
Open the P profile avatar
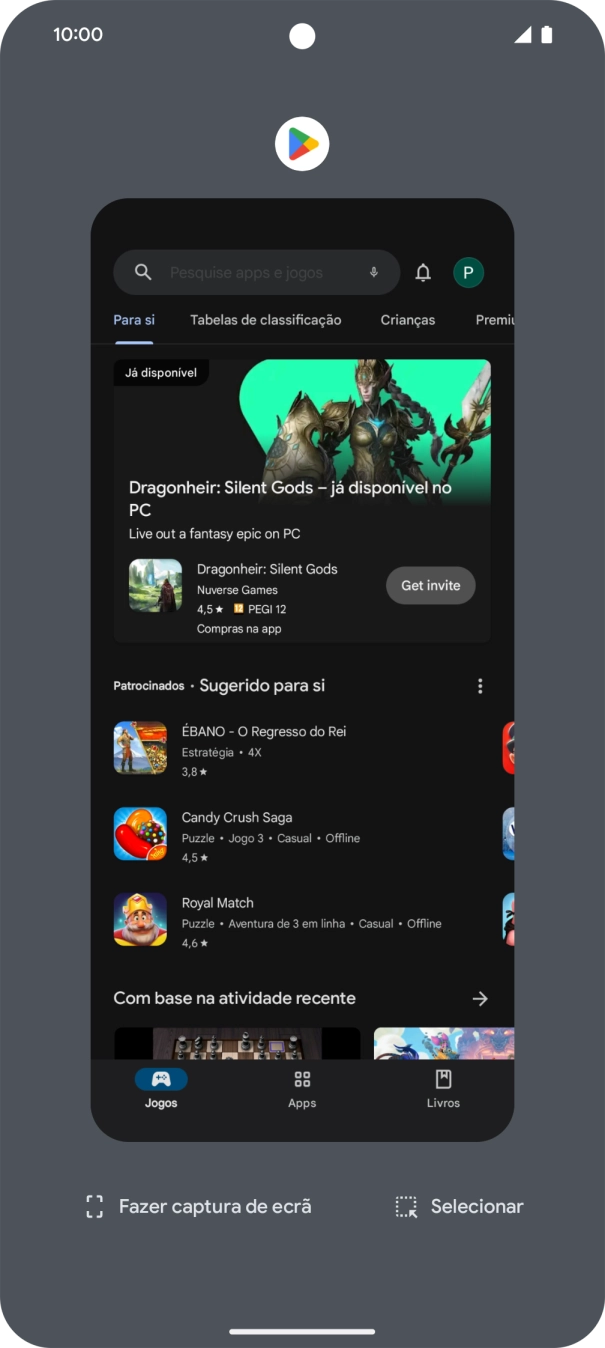[x=468, y=272]
